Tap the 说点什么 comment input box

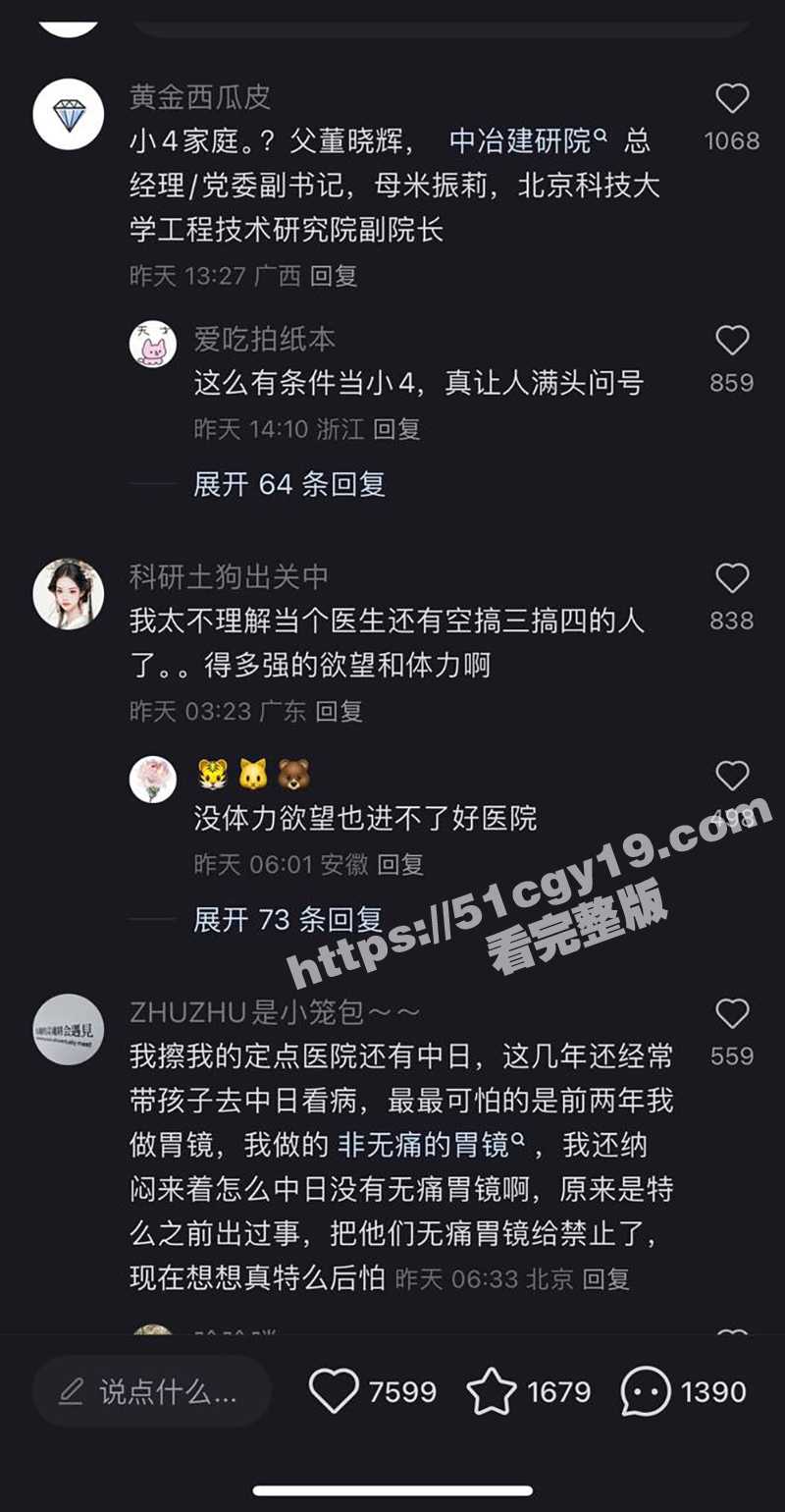pyautogui.click(x=152, y=1391)
